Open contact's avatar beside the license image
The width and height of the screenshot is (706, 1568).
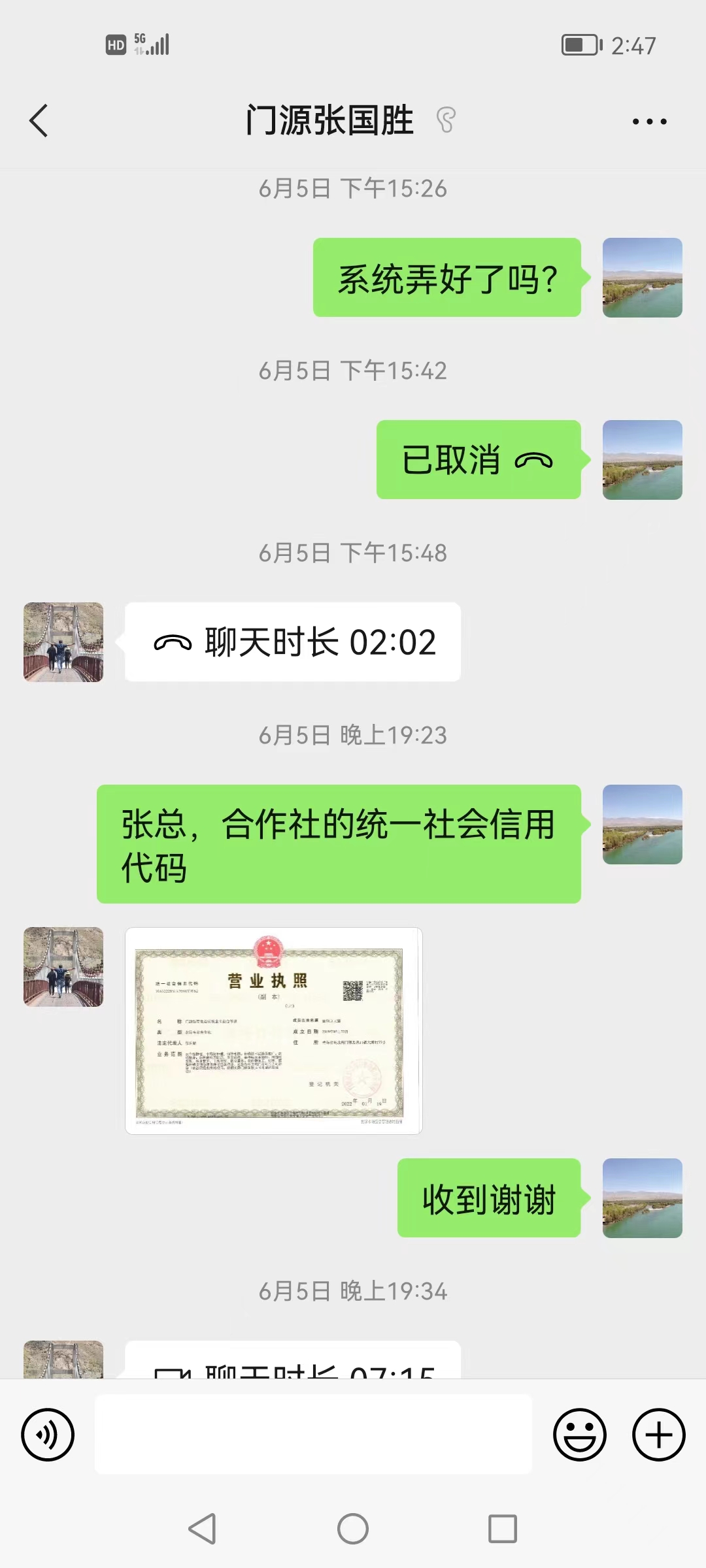point(63,967)
